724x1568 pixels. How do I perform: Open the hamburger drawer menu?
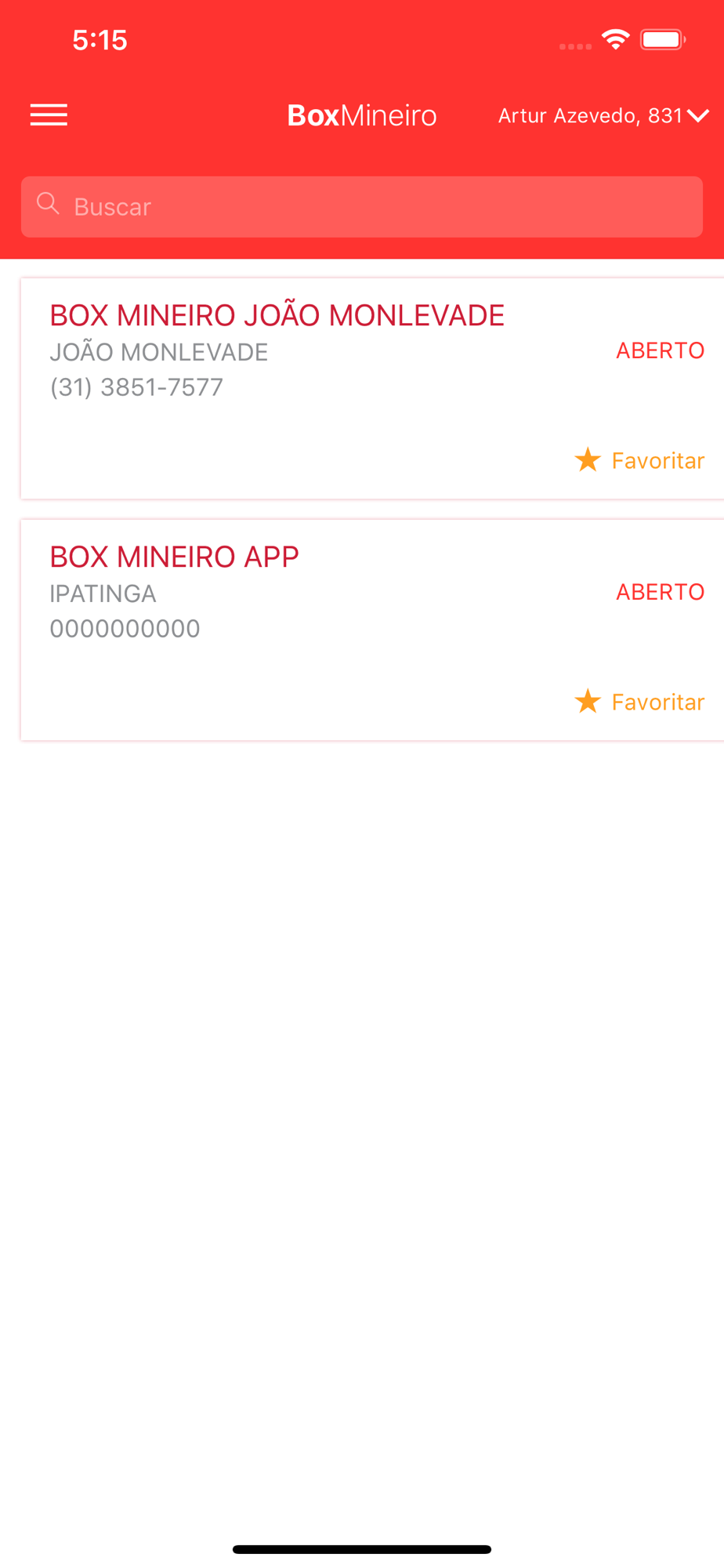[x=49, y=115]
